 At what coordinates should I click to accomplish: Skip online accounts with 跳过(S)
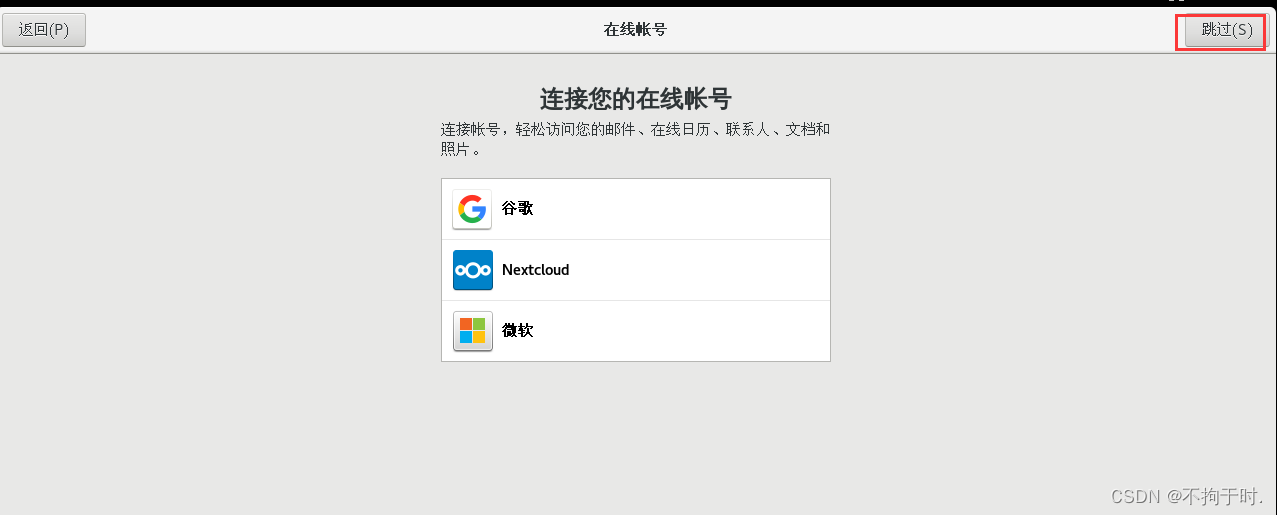pos(1226,30)
